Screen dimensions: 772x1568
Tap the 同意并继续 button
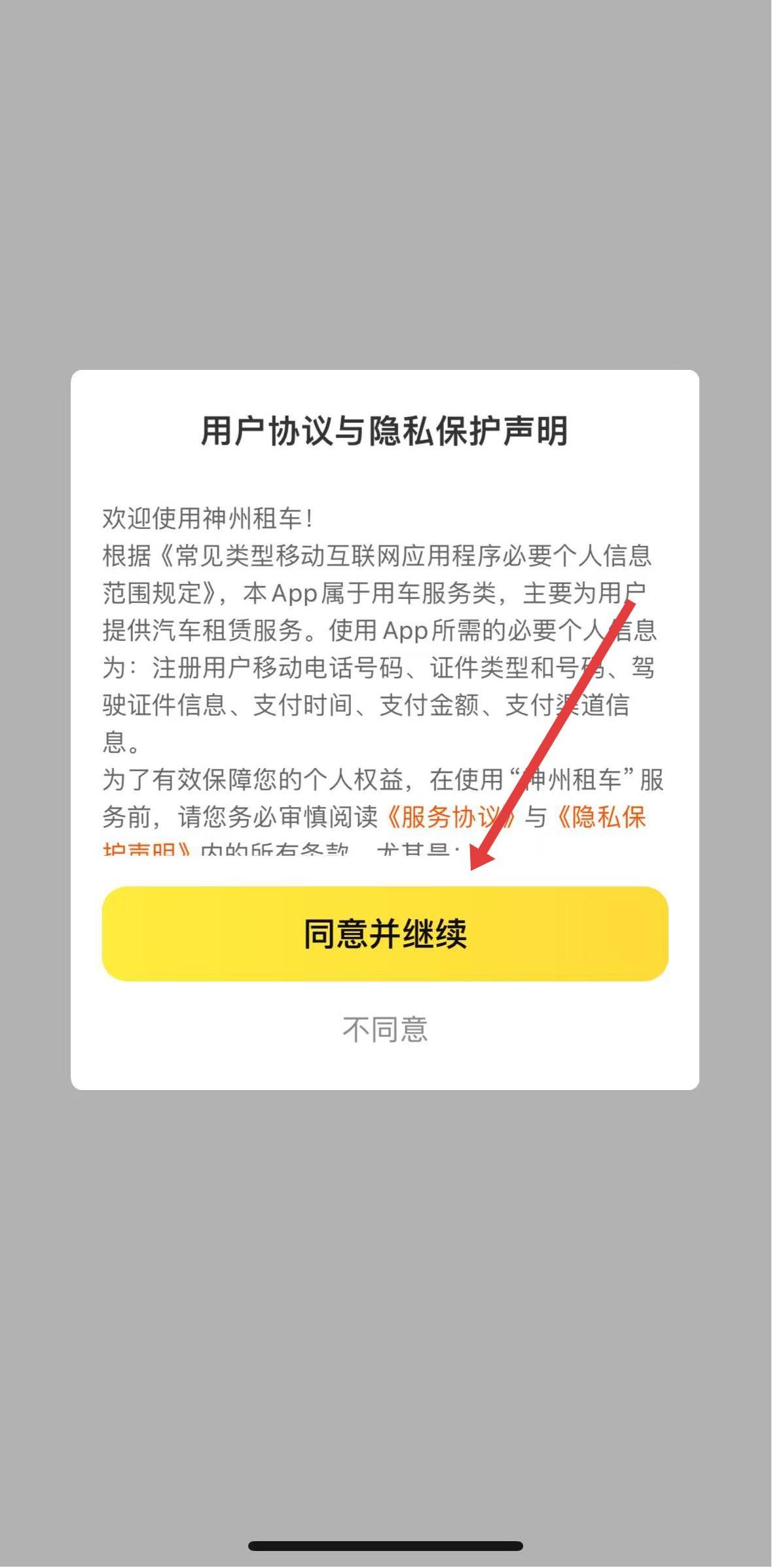[x=385, y=934]
